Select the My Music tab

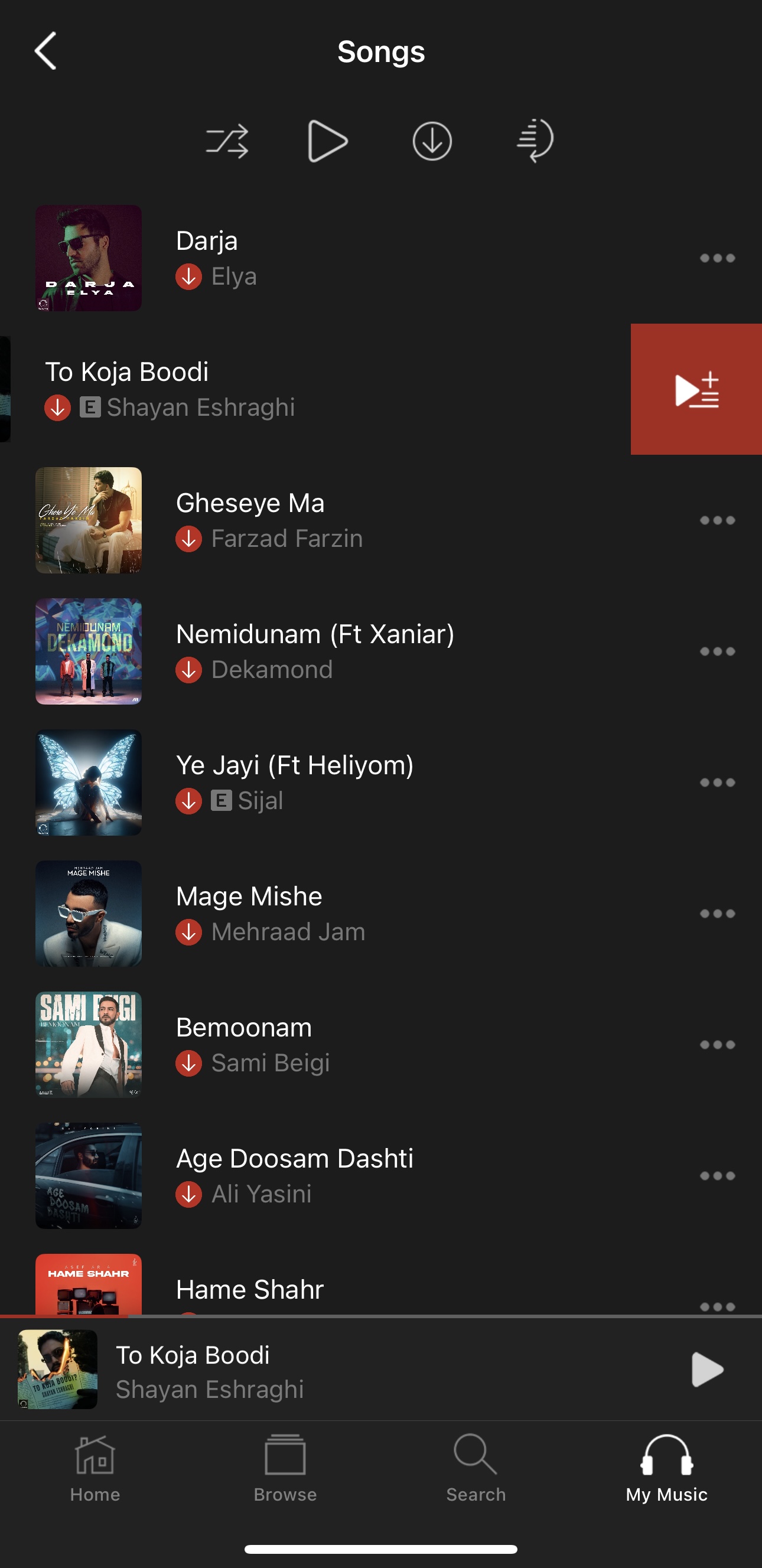tap(666, 1468)
